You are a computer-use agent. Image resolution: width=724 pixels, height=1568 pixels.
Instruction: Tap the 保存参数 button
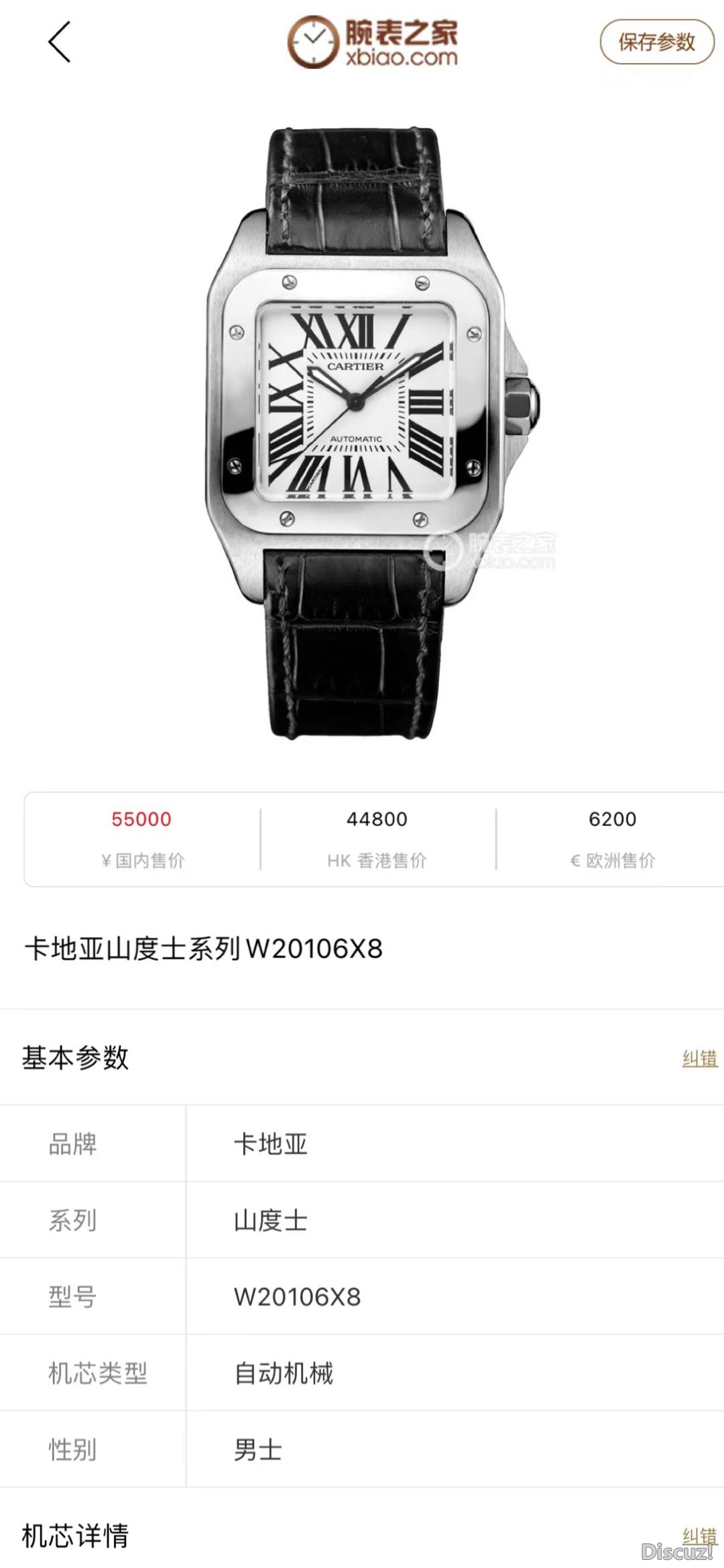[656, 42]
